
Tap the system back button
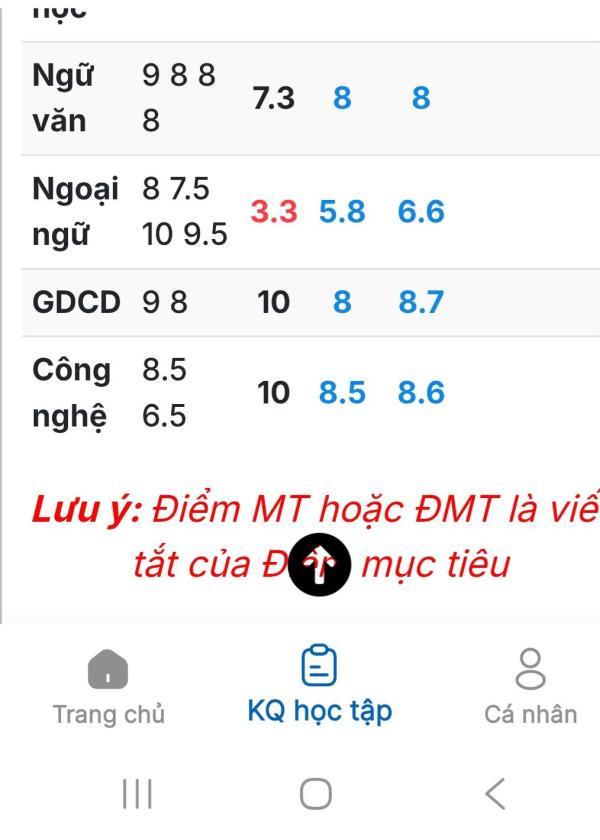[494, 794]
